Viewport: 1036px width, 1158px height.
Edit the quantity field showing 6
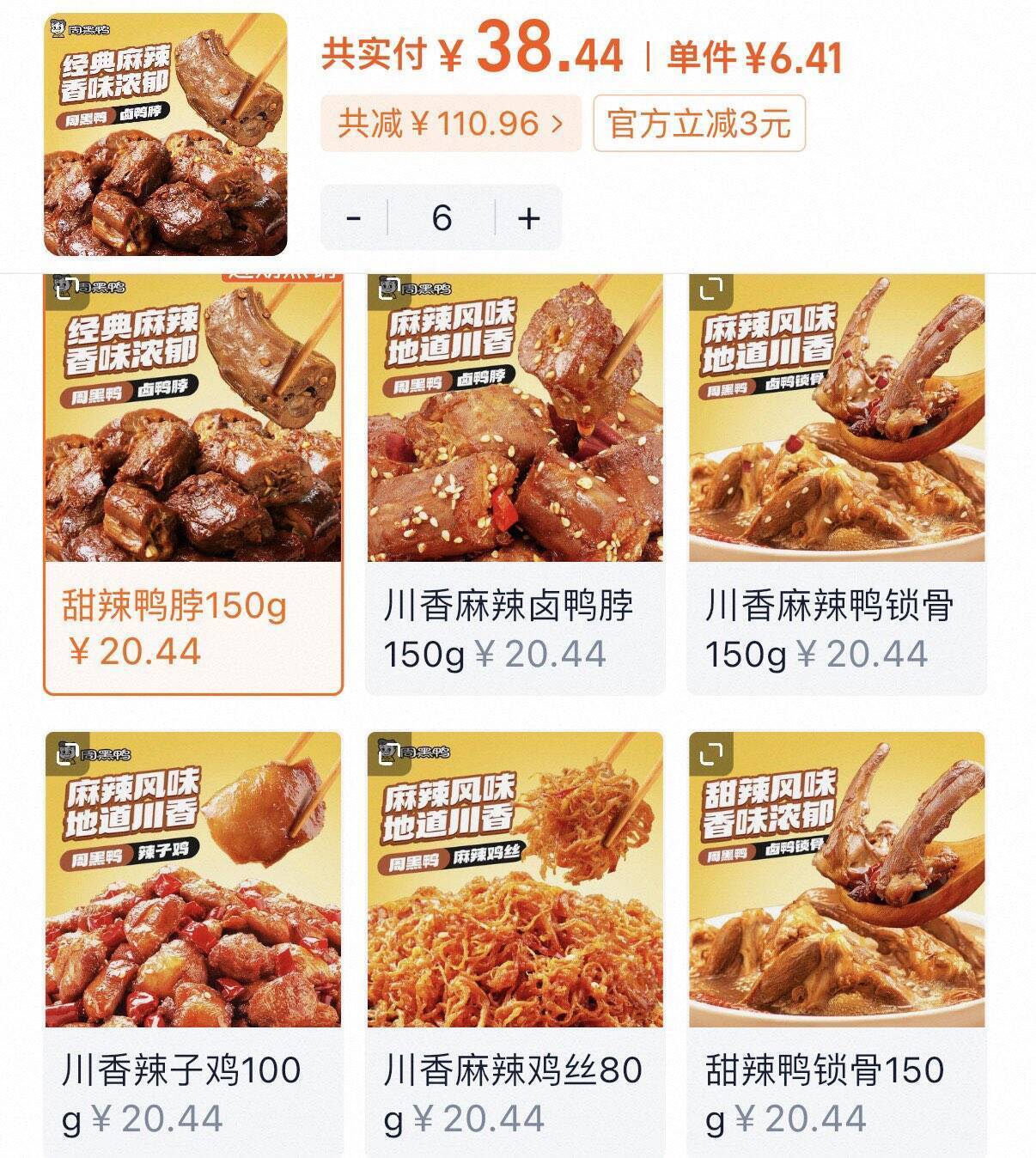(x=442, y=218)
